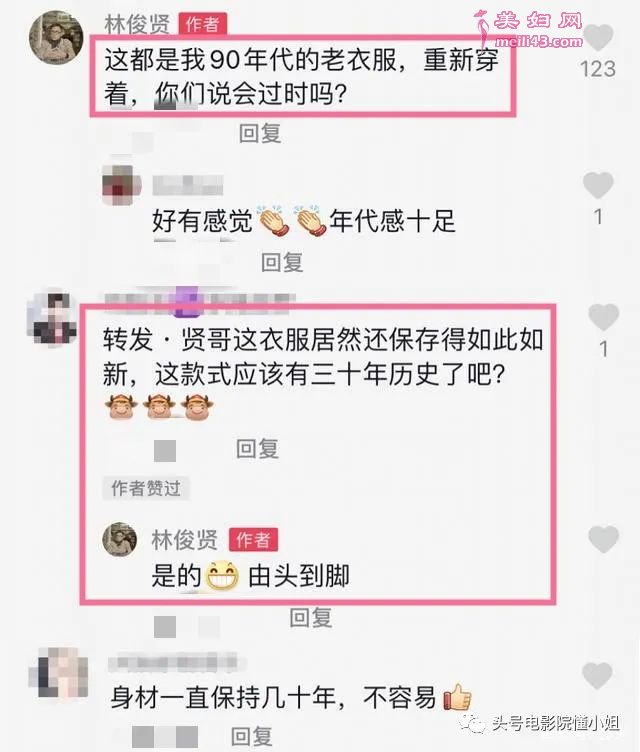This screenshot has width=640, height=752.
Task: Reply to the 三十年历史 comment
Action: (258, 449)
